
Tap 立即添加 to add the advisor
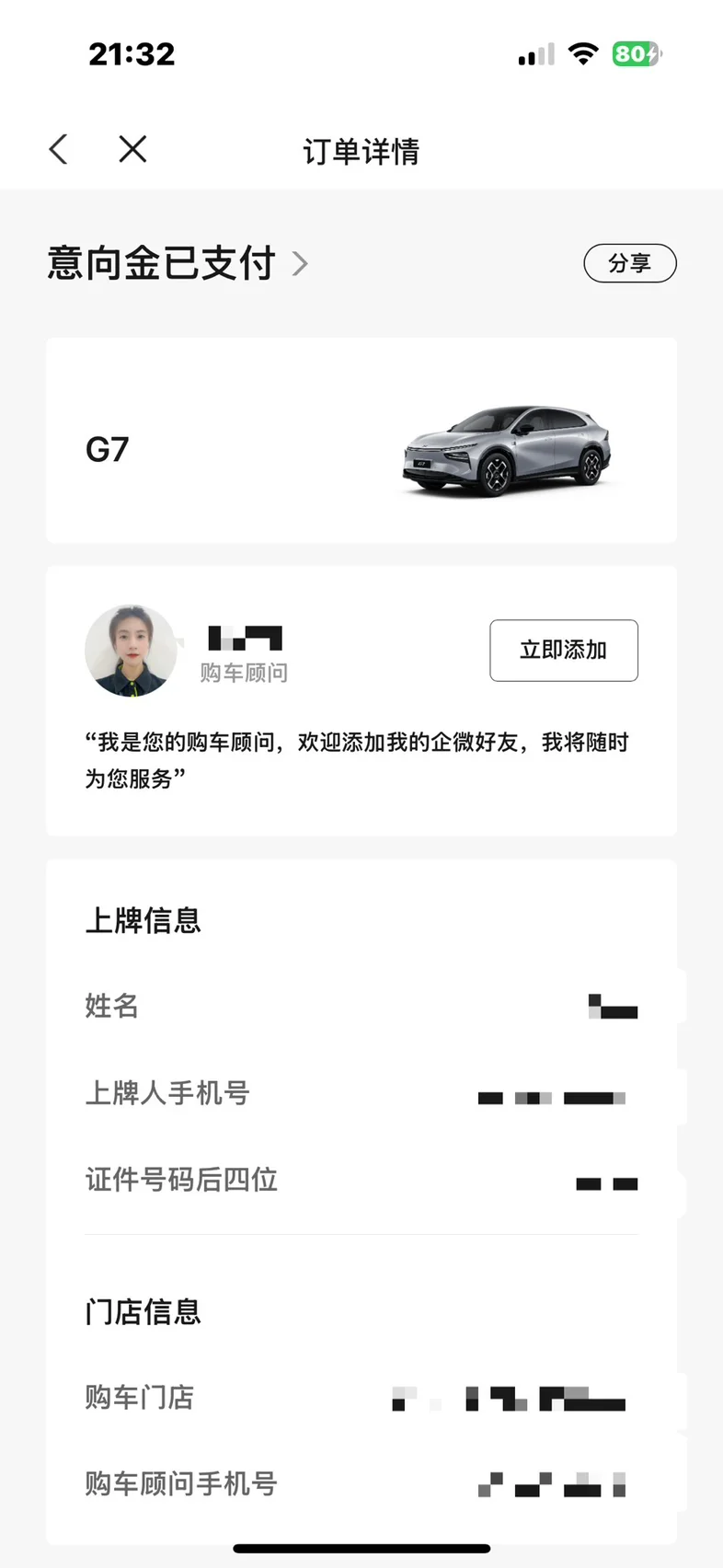click(563, 651)
